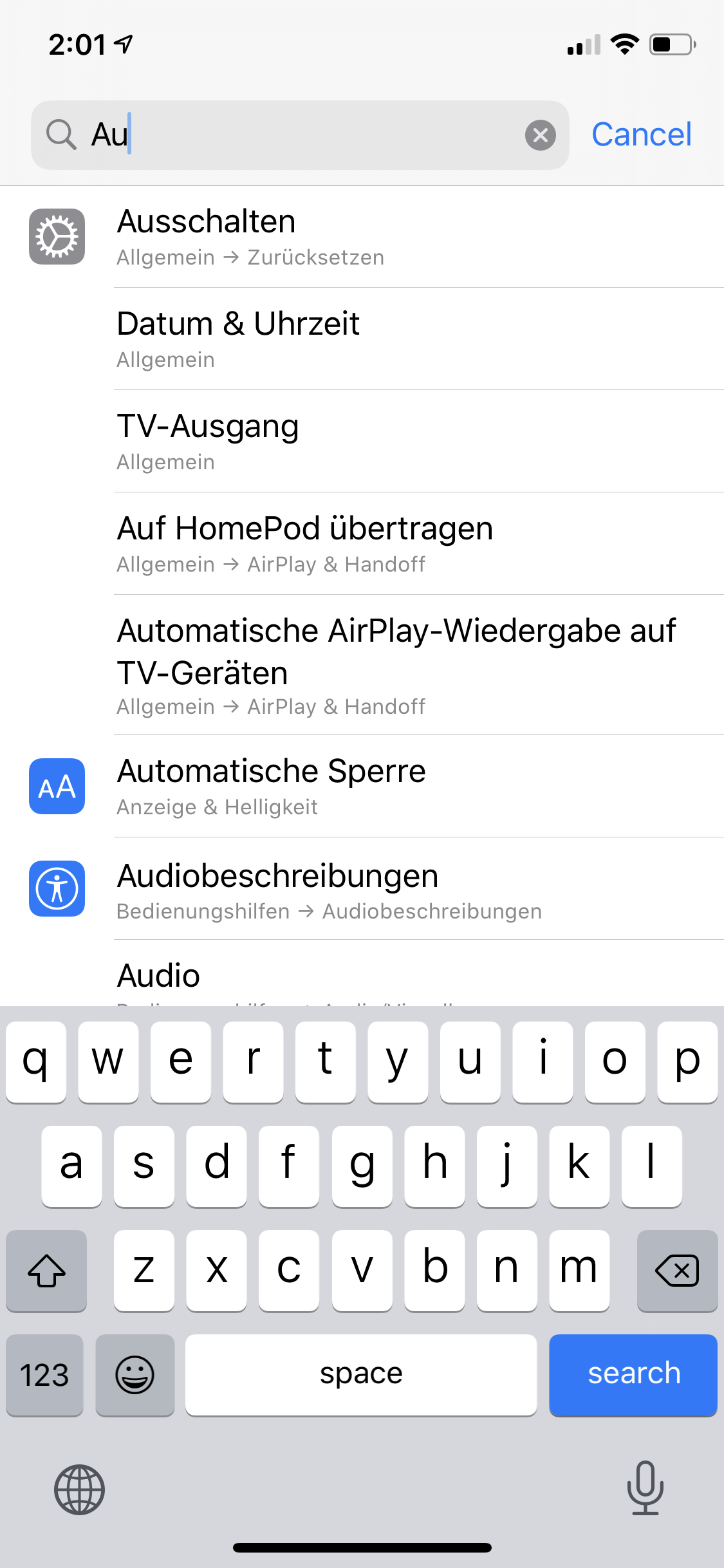
Task: Go to Automatische Sperre setting
Action: point(386,787)
